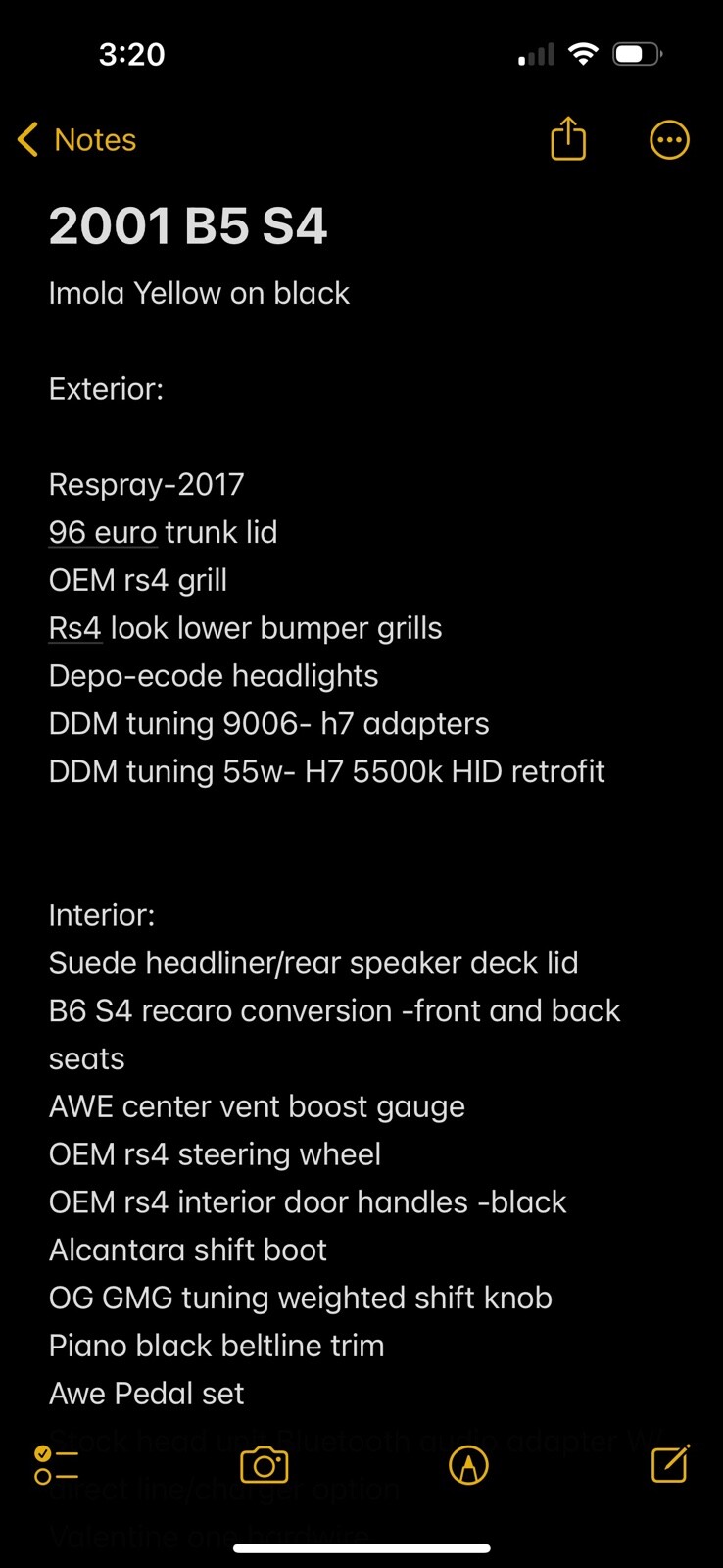723x1568 pixels.
Task: Open the more options menu
Action: [669, 140]
